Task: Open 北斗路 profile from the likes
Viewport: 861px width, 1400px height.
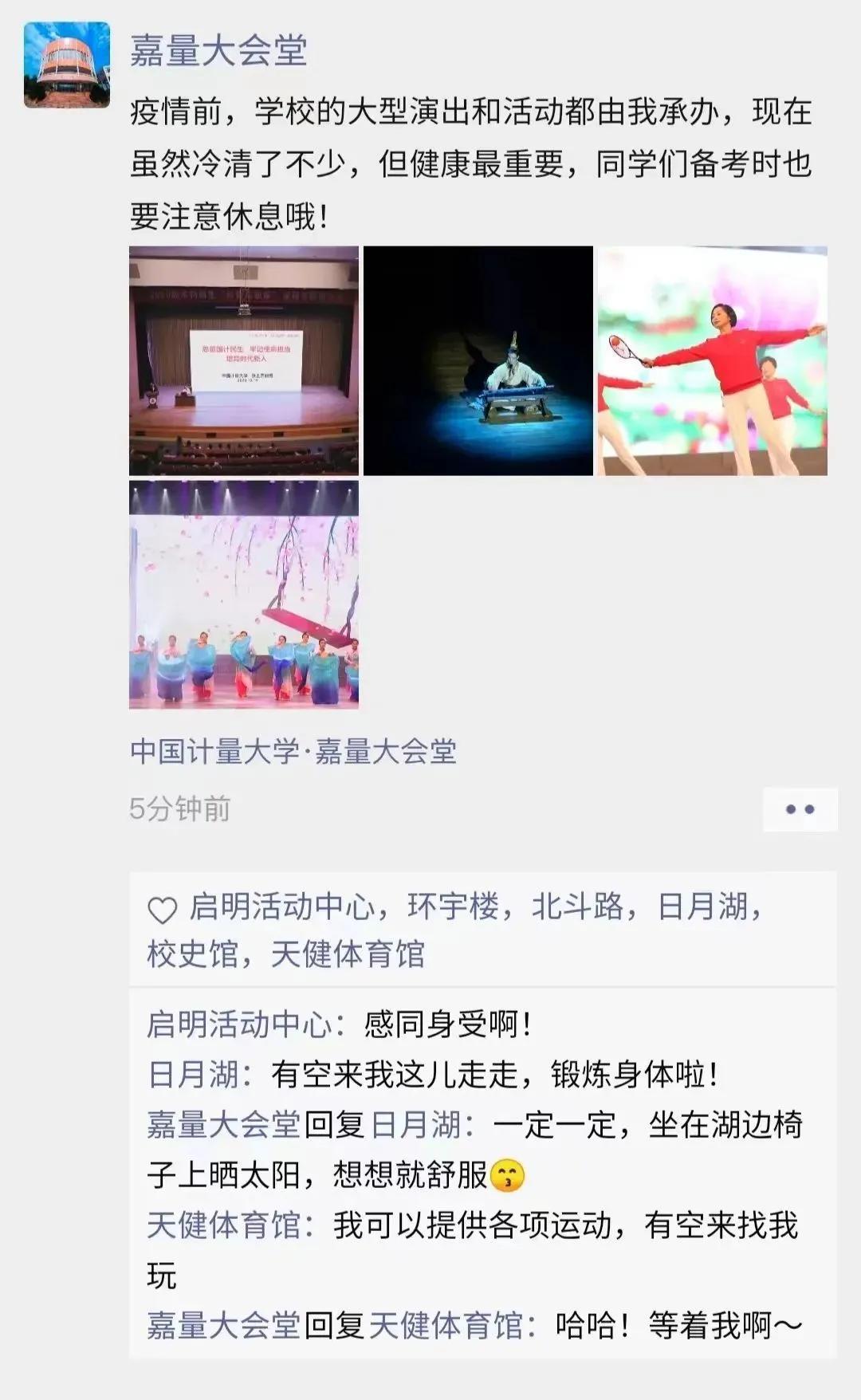Action: tap(577, 906)
